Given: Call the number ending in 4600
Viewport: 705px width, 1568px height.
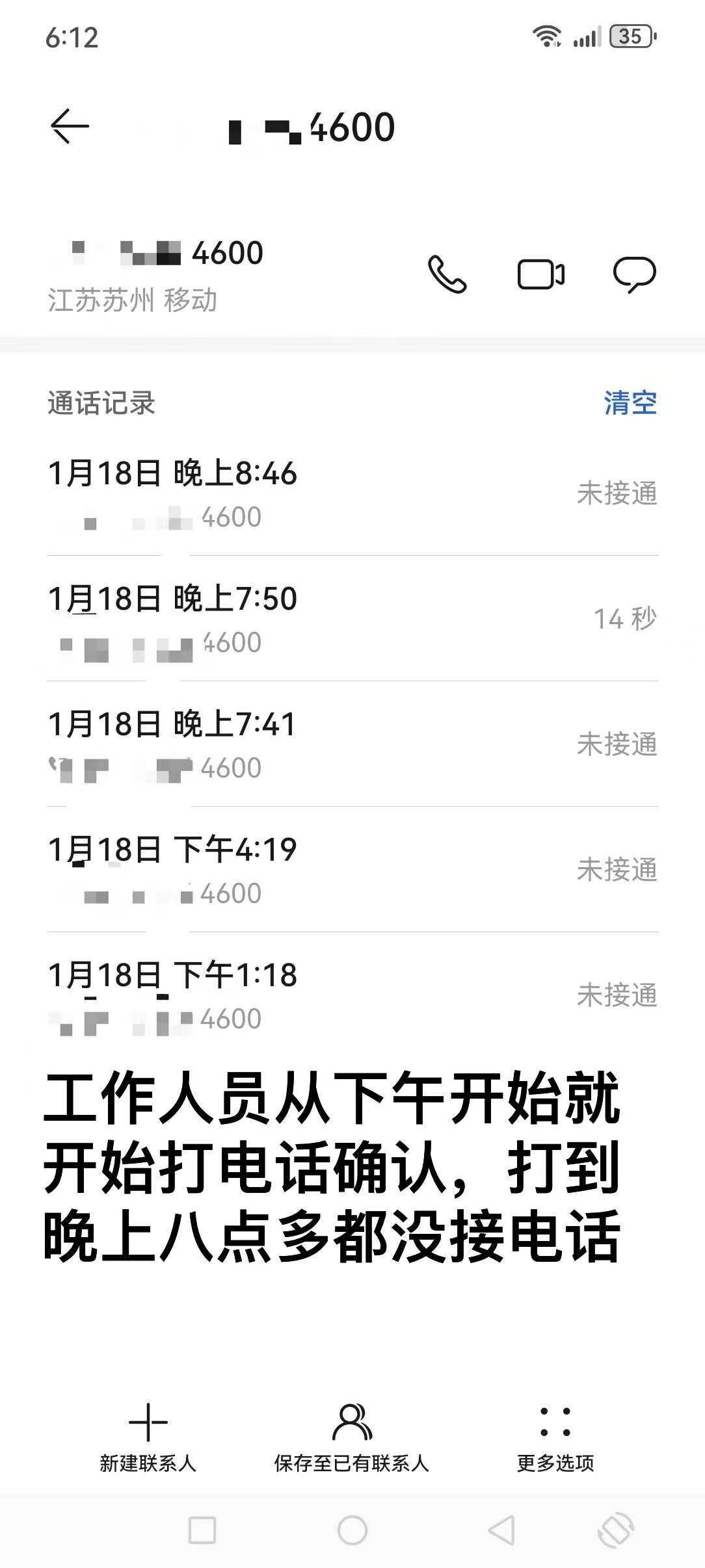Looking at the screenshot, I should pyautogui.click(x=447, y=274).
